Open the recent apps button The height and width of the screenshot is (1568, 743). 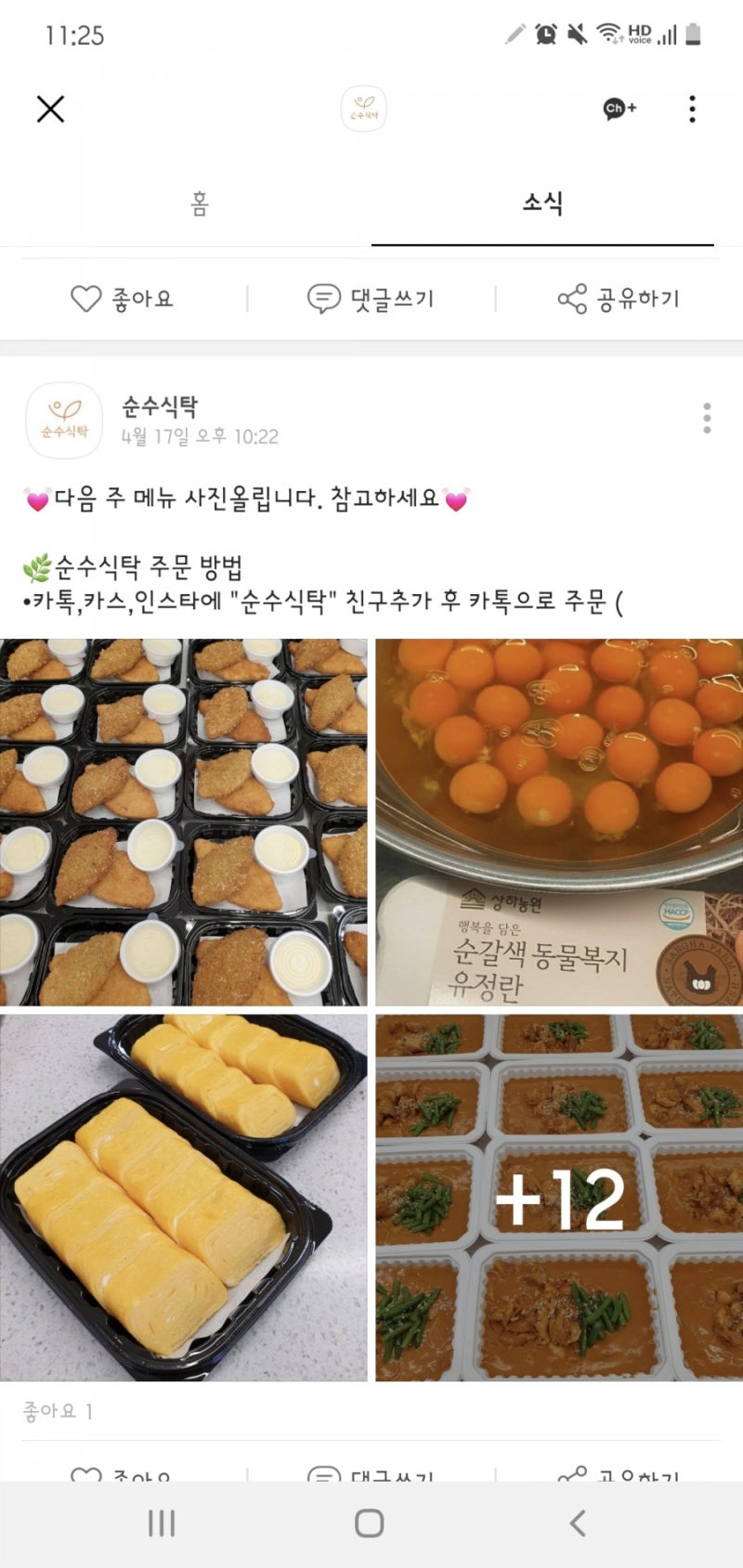point(162,1523)
